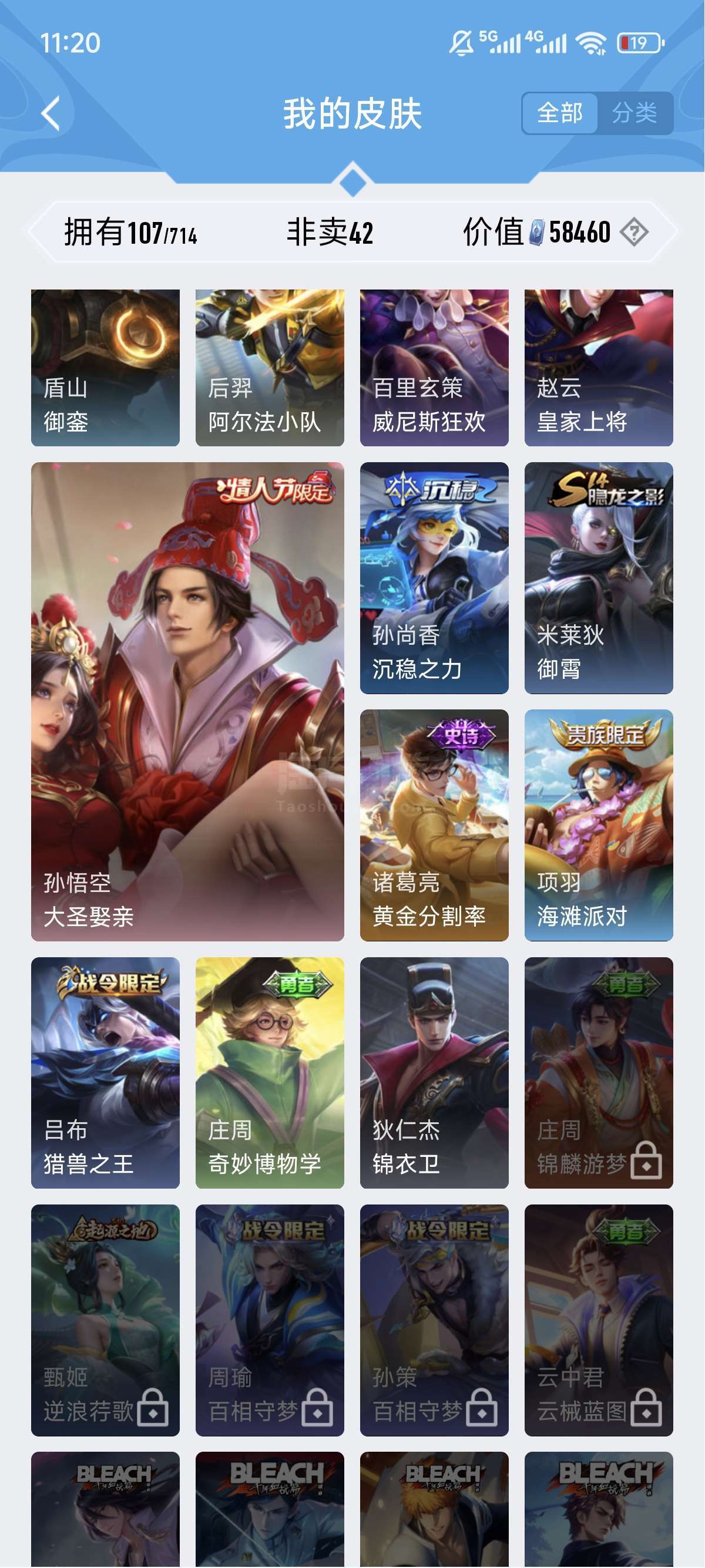The height and width of the screenshot is (1568, 705).
Task: Open 孙尚香 沉稳之力 skin
Action: tap(434, 578)
